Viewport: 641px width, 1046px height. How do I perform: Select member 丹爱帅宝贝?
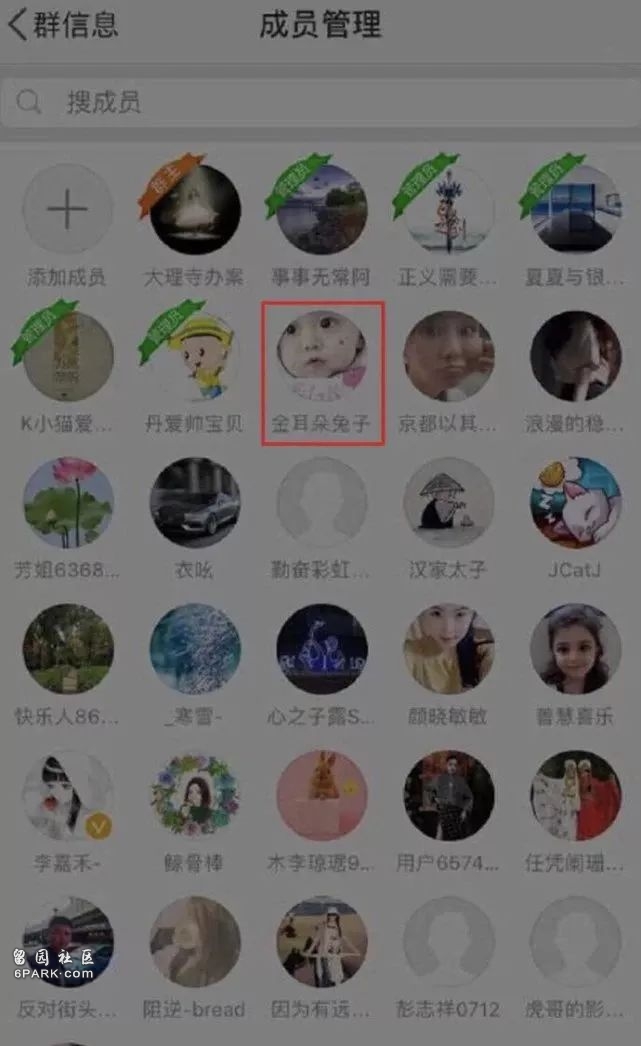click(195, 357)
